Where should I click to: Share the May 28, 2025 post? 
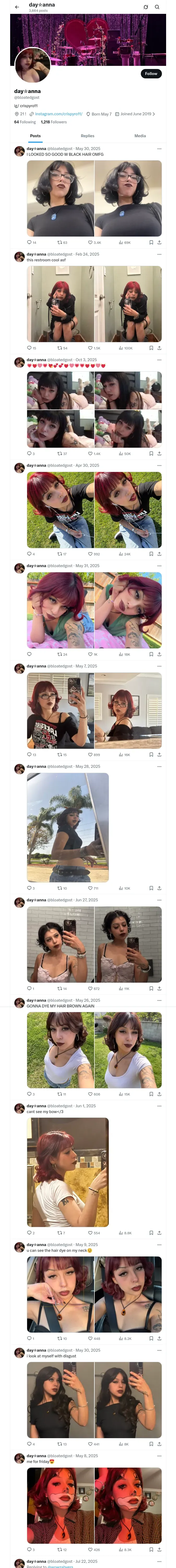pos(159,888)
